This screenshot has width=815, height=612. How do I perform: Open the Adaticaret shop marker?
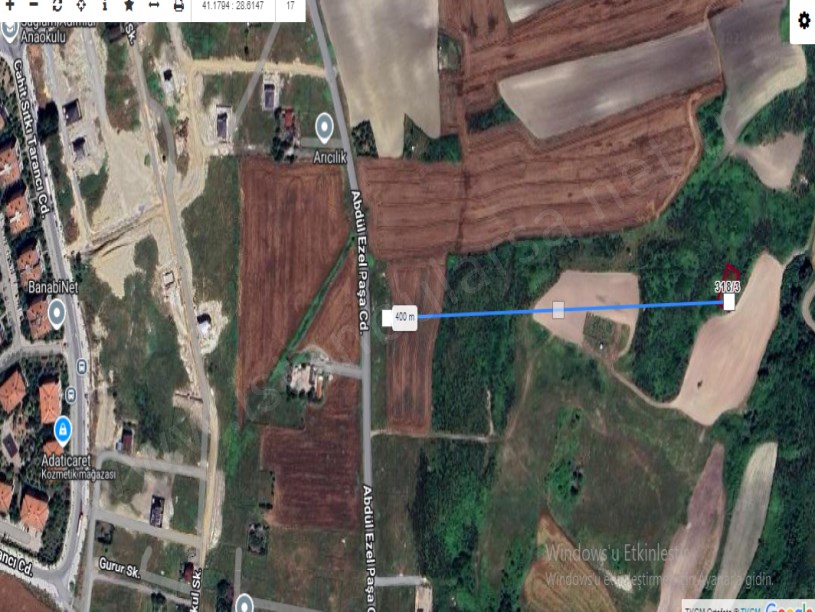(x=63, y=430)
